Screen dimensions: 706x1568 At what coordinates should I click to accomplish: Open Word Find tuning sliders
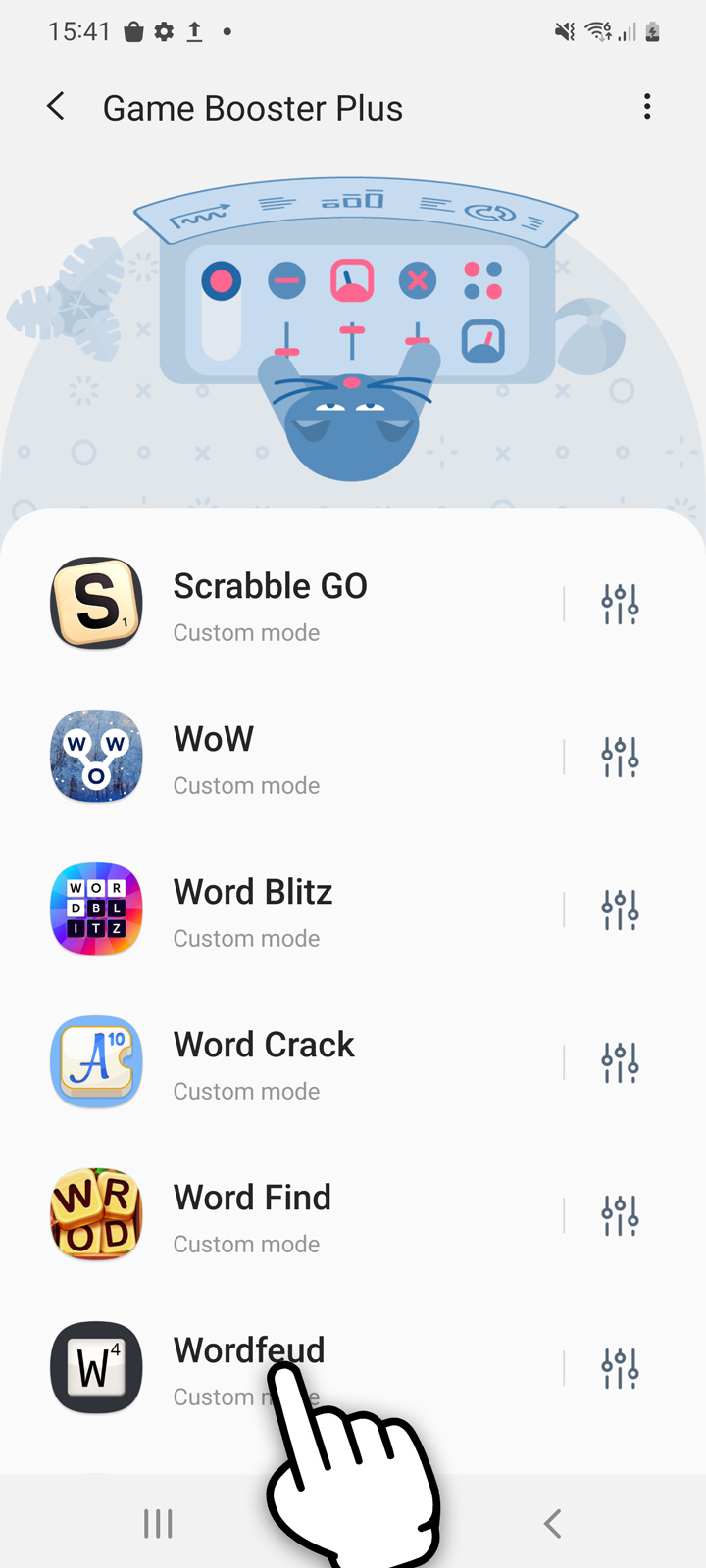[x=620, y=1216]
